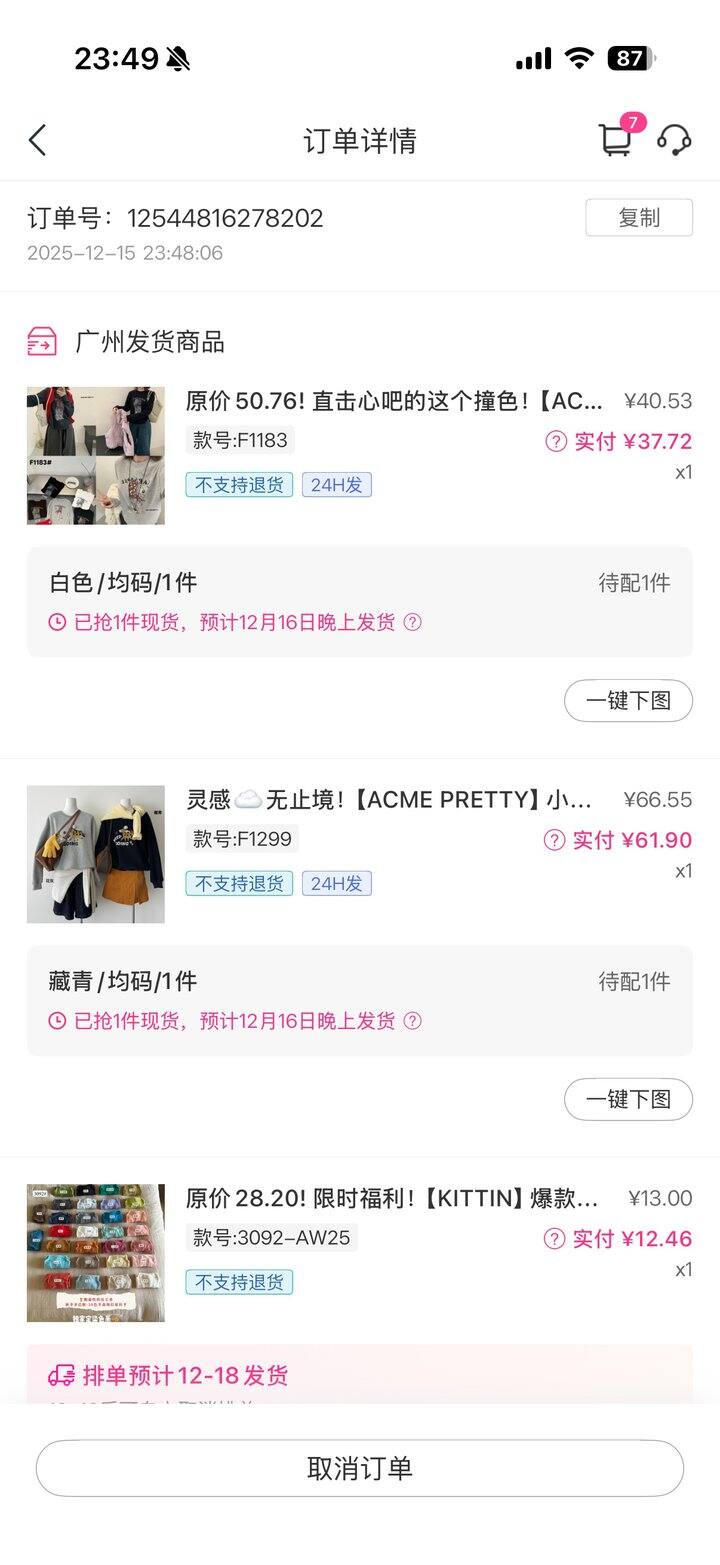Tap the 一键下图 button for item F1299

[x=628, y=1099]
